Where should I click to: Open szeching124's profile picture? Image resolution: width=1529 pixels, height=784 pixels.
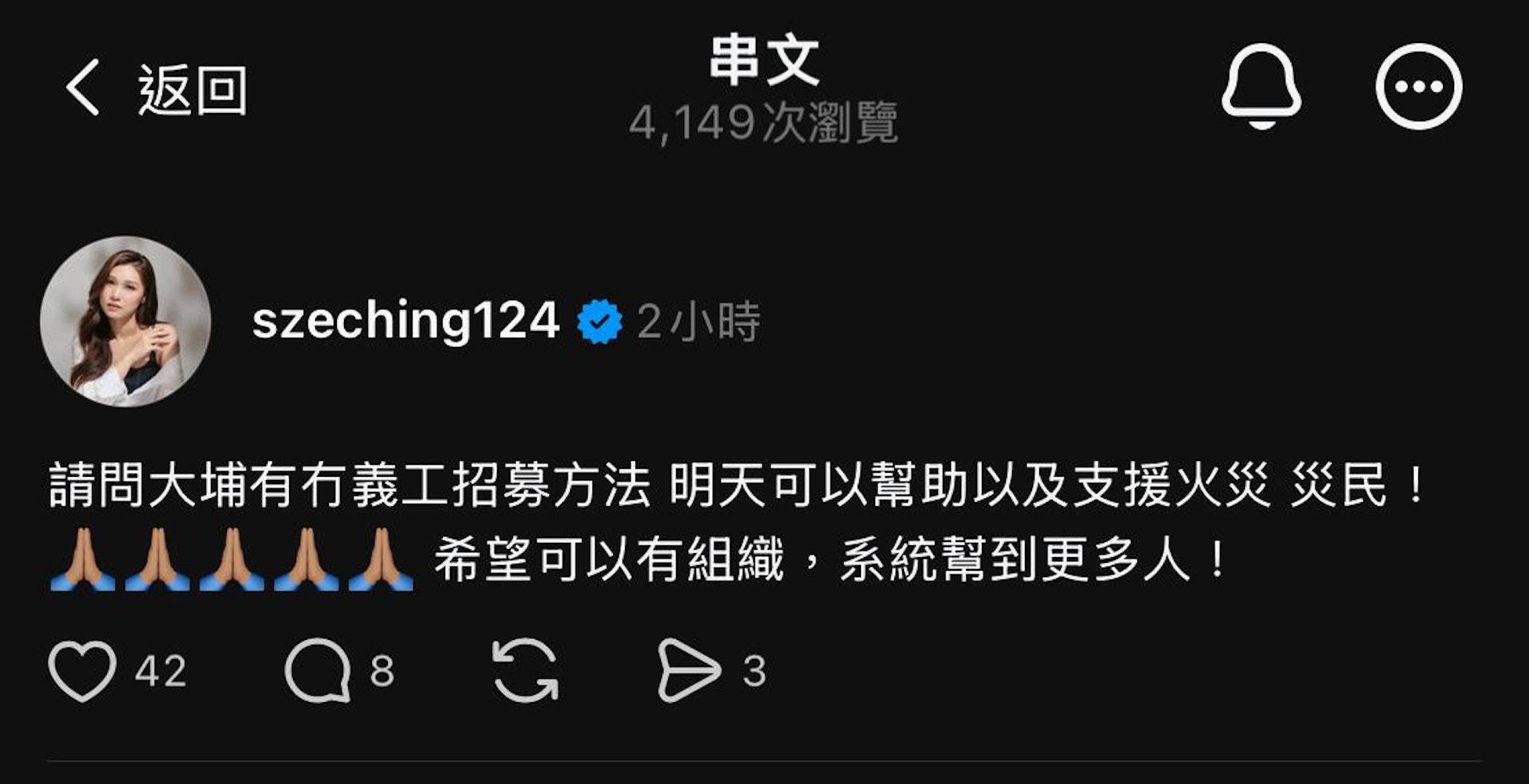[x=126, y=322]
